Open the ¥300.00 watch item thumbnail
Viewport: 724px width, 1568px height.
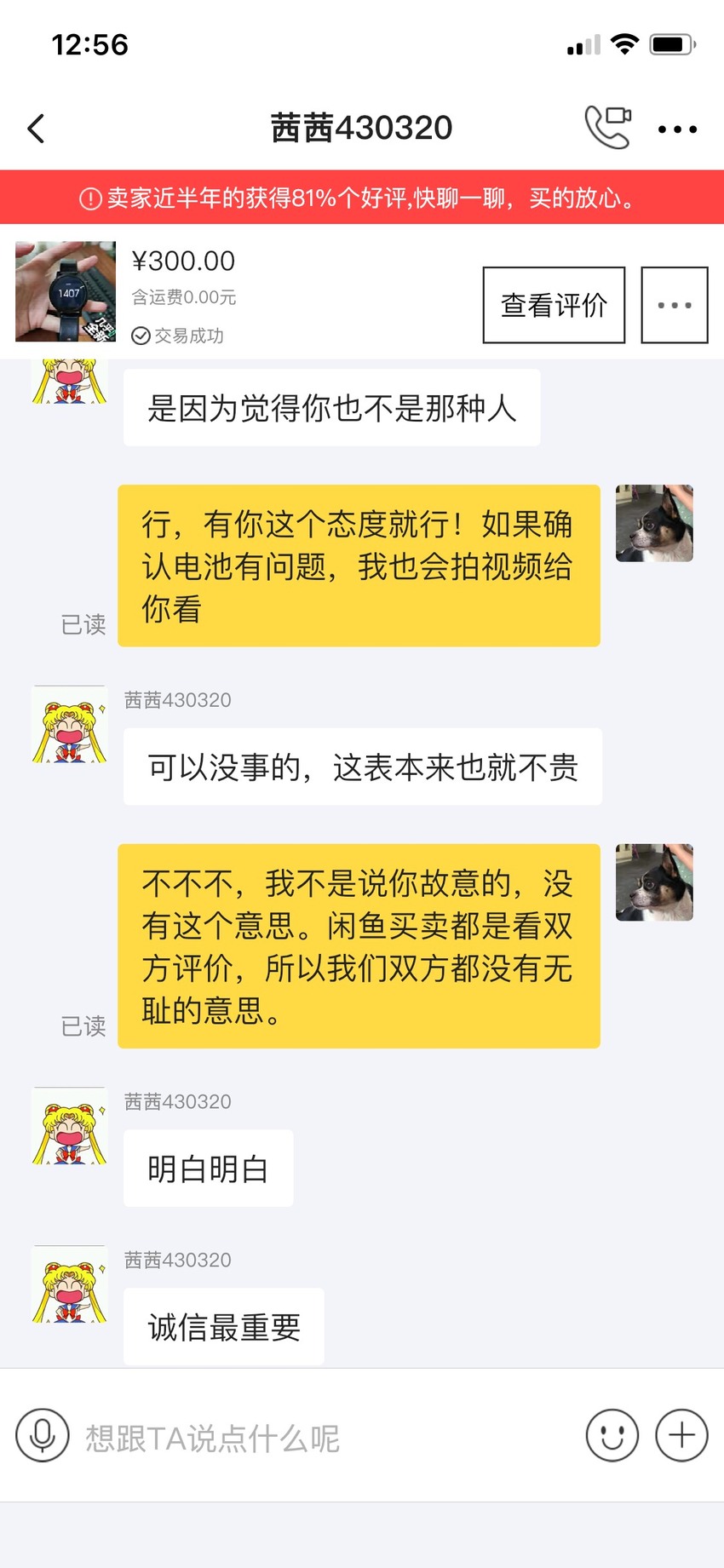[x=66, y=291]
